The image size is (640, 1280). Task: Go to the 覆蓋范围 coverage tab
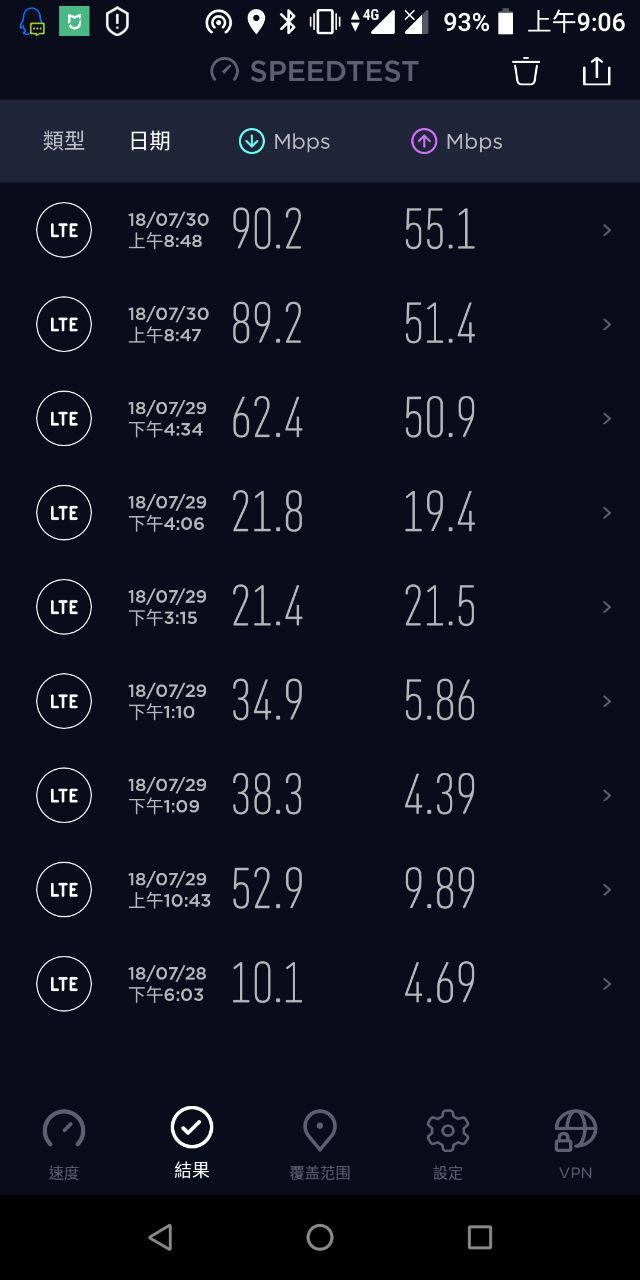click(320, 1144)
